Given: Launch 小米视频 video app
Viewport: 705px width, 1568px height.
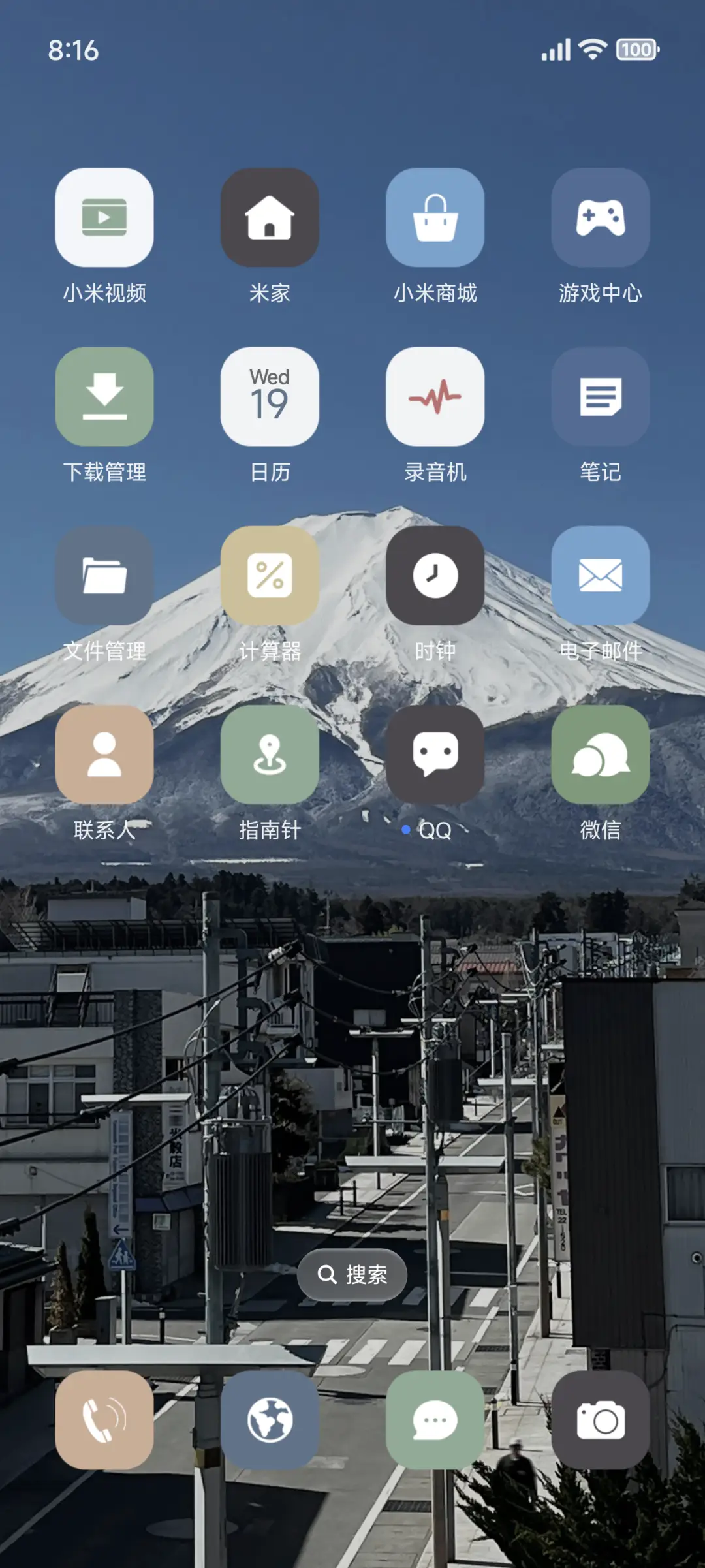Looking at the screenshot, I should pyautogui.click(x=105, y=218).
